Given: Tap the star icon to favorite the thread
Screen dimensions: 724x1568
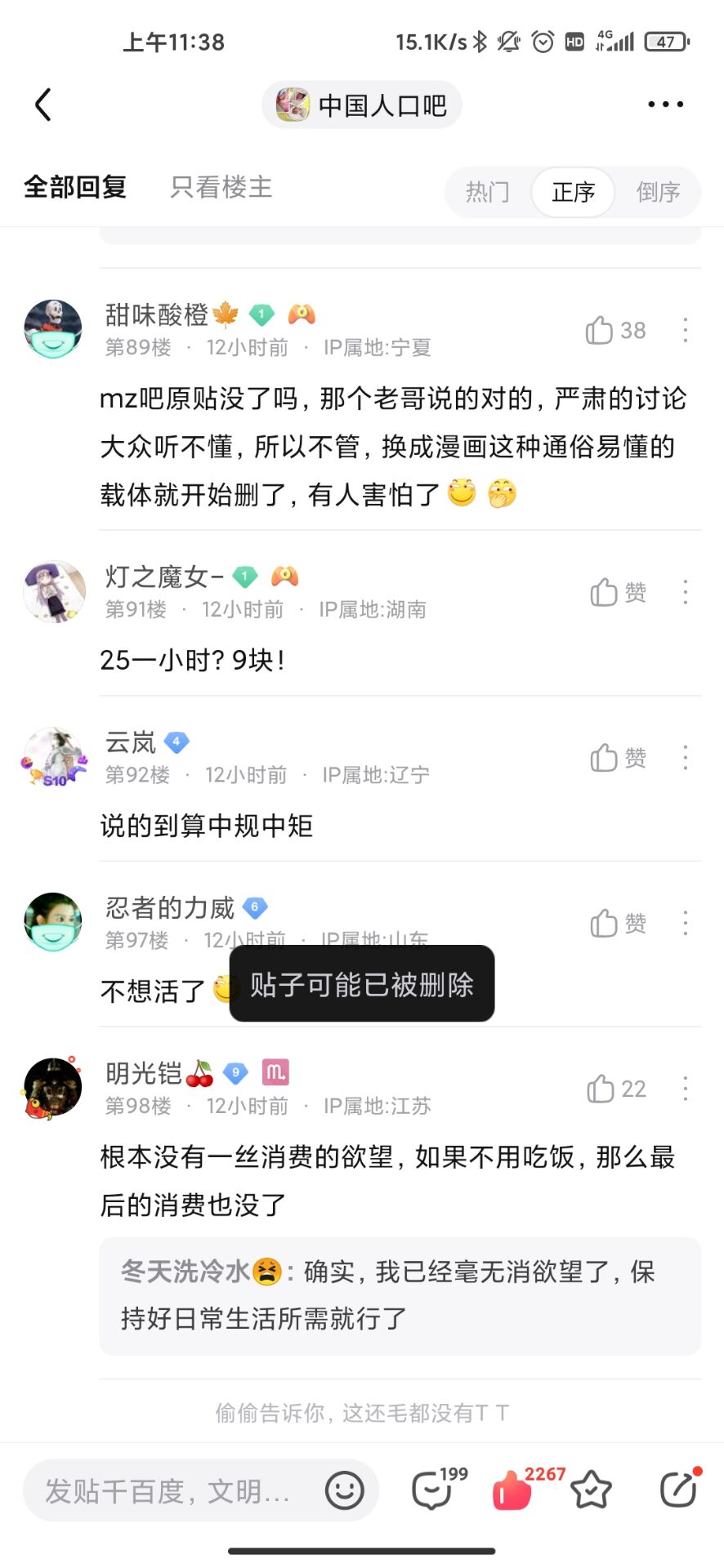Looking at the screenshot, I should 592,1490.
